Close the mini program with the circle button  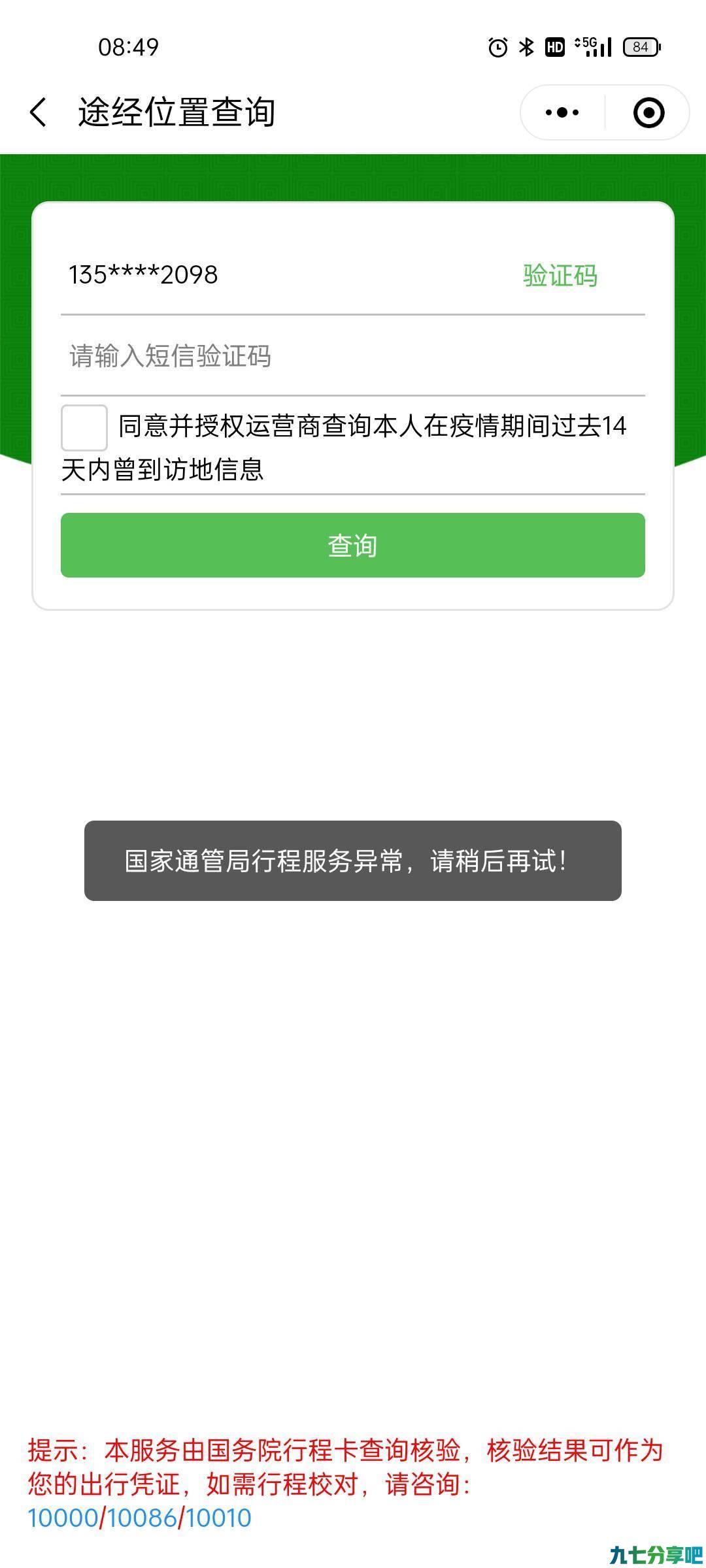coord(648,112)
